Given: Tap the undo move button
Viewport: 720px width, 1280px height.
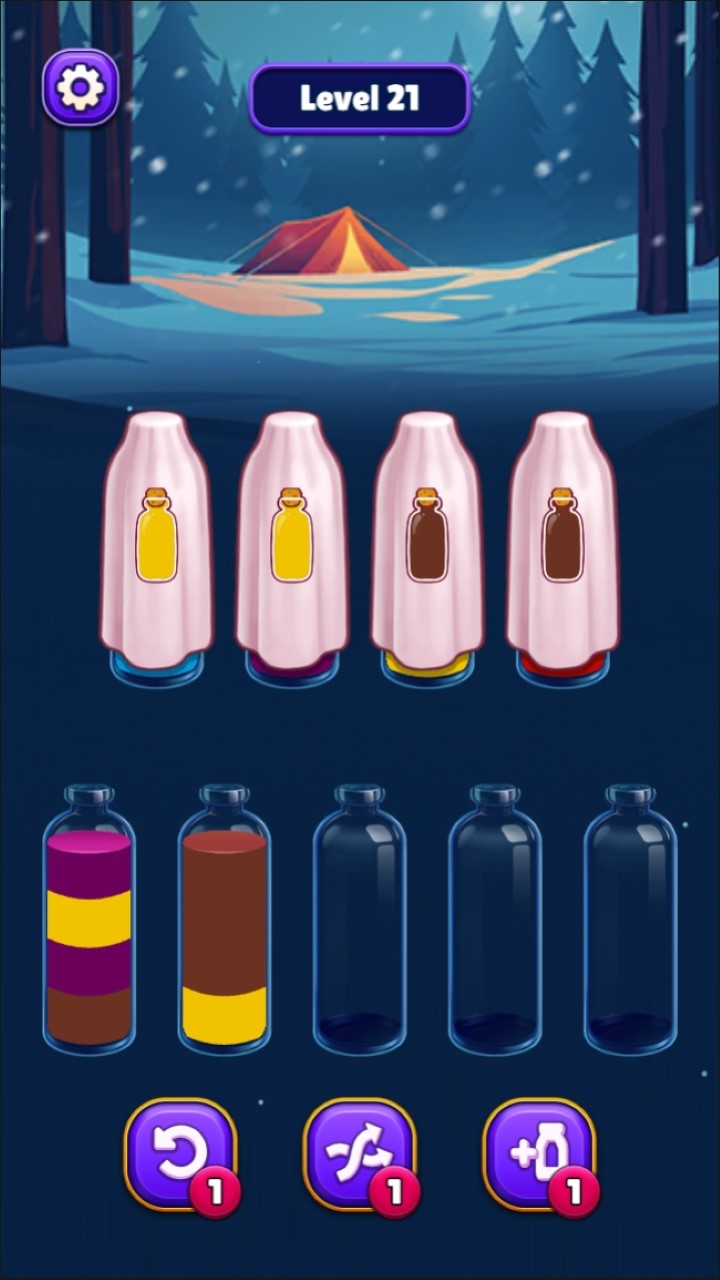Looking at the screenshot, I should coord(179,1153).
